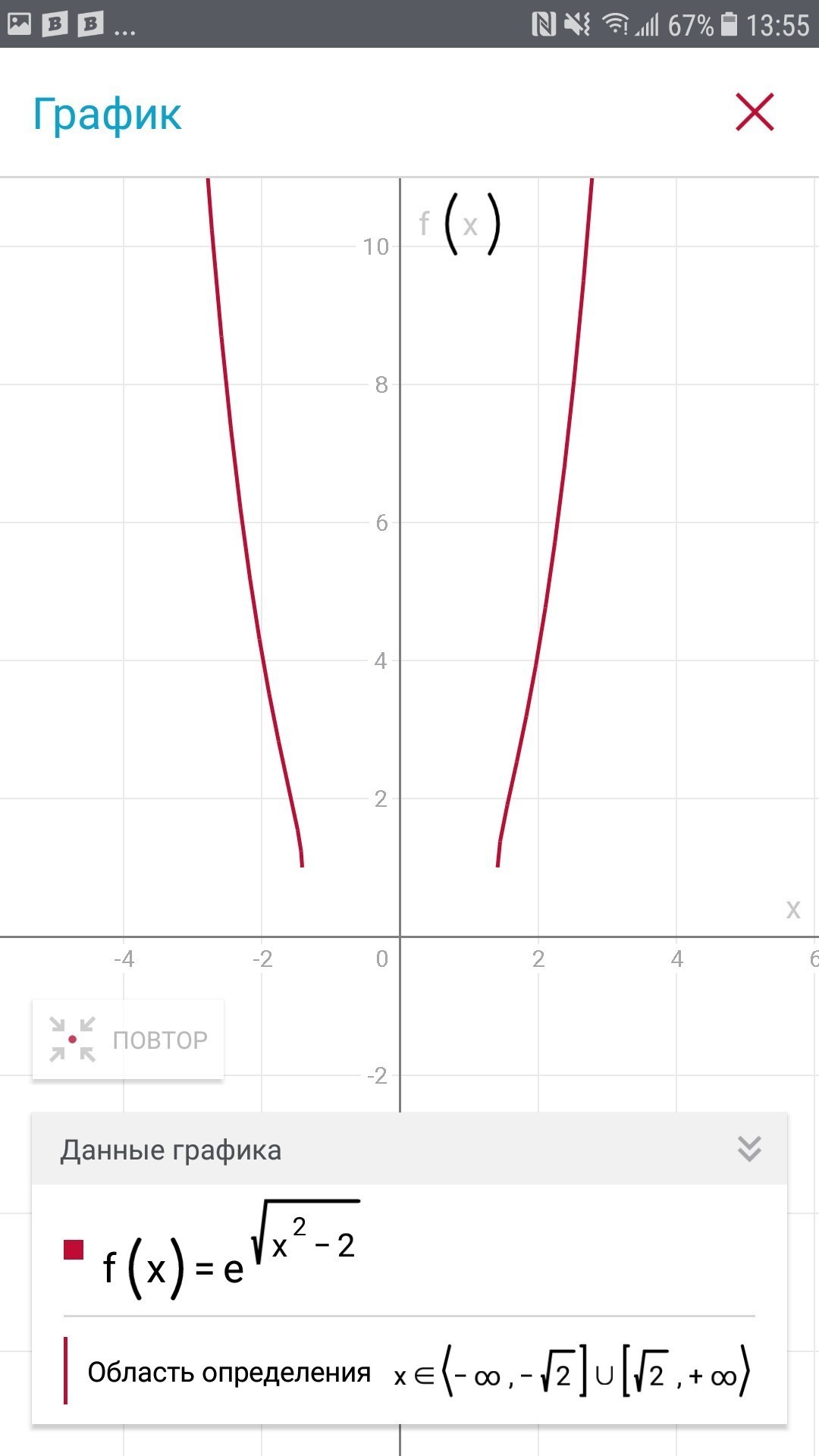
Task: Tap the ПОВТОР recenter button
Action: 127,1039
